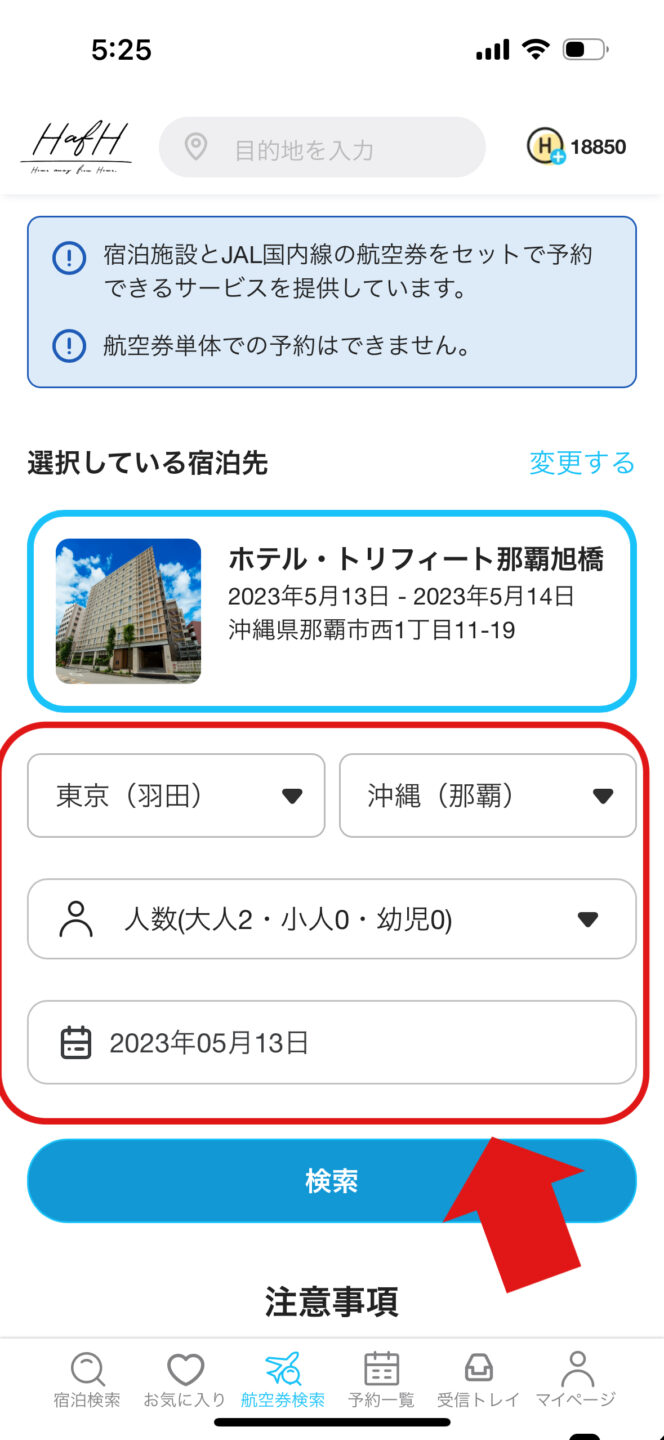This screenshot has height=1440, width=664.
Task: Tap the 目的地を入力 destination search field
Action: coord(322,148)
